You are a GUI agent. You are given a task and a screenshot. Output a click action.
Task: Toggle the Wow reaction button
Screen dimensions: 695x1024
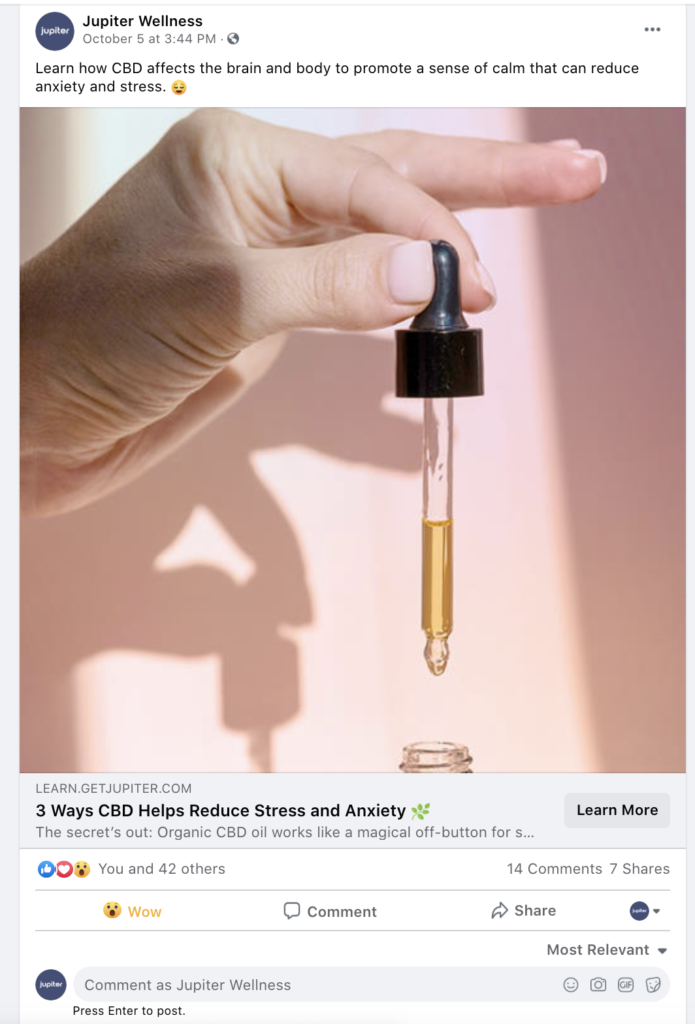pyautogui.click(x=132, y=911)
